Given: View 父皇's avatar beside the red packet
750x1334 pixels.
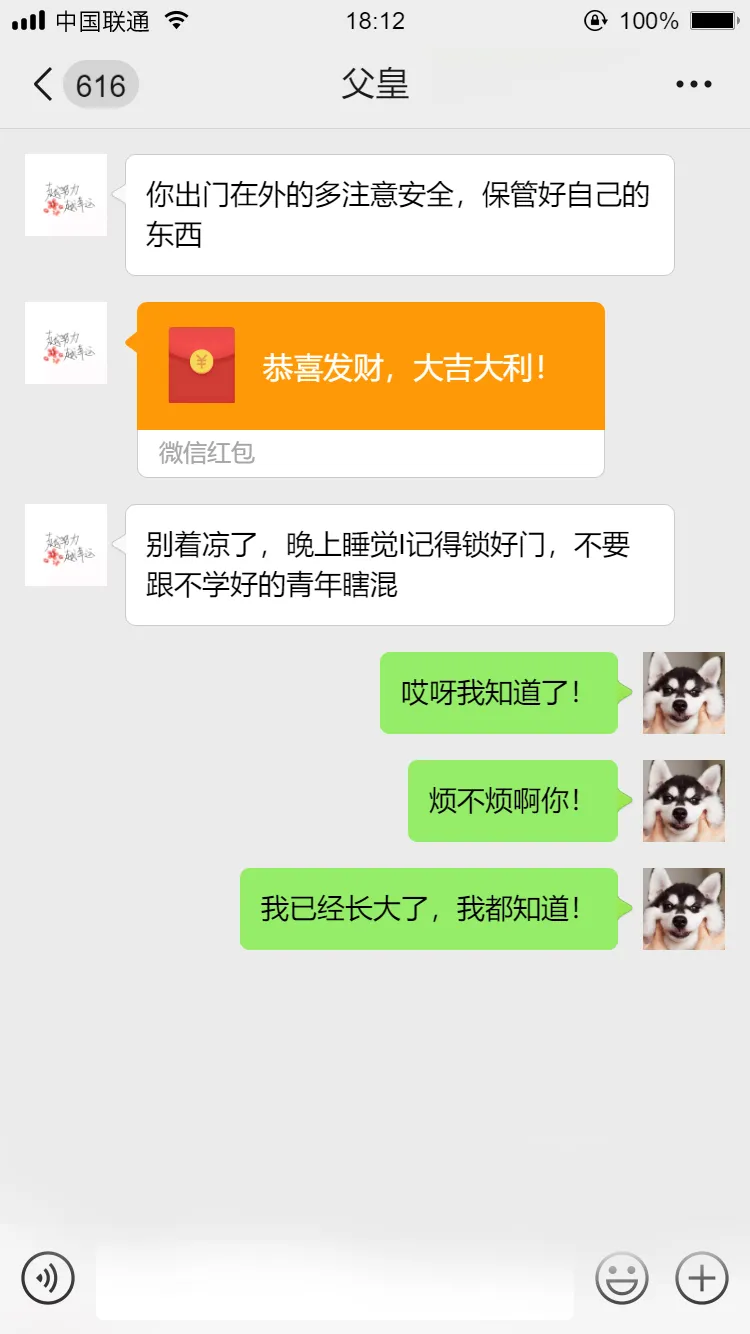Looking at the screenshot, I should [x=66, y=343].
